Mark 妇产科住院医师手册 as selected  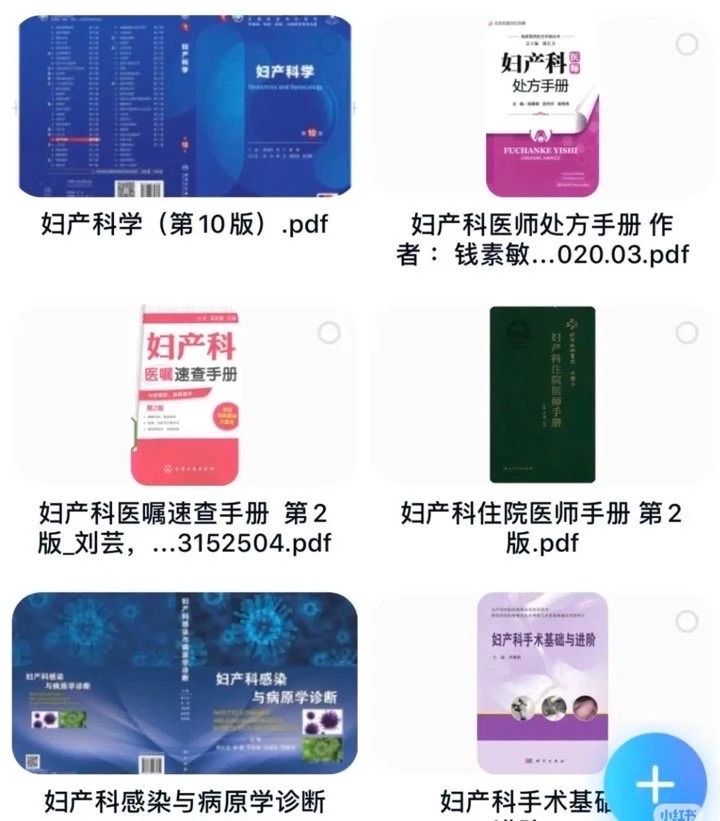(687, 333)
